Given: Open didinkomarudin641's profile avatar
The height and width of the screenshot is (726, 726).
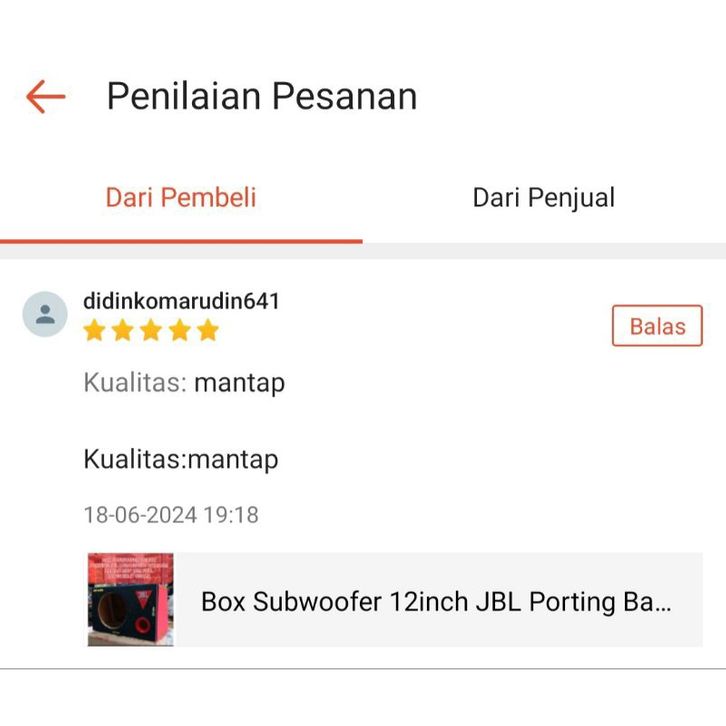Looking at the screenshot, I should pos(45,315).
